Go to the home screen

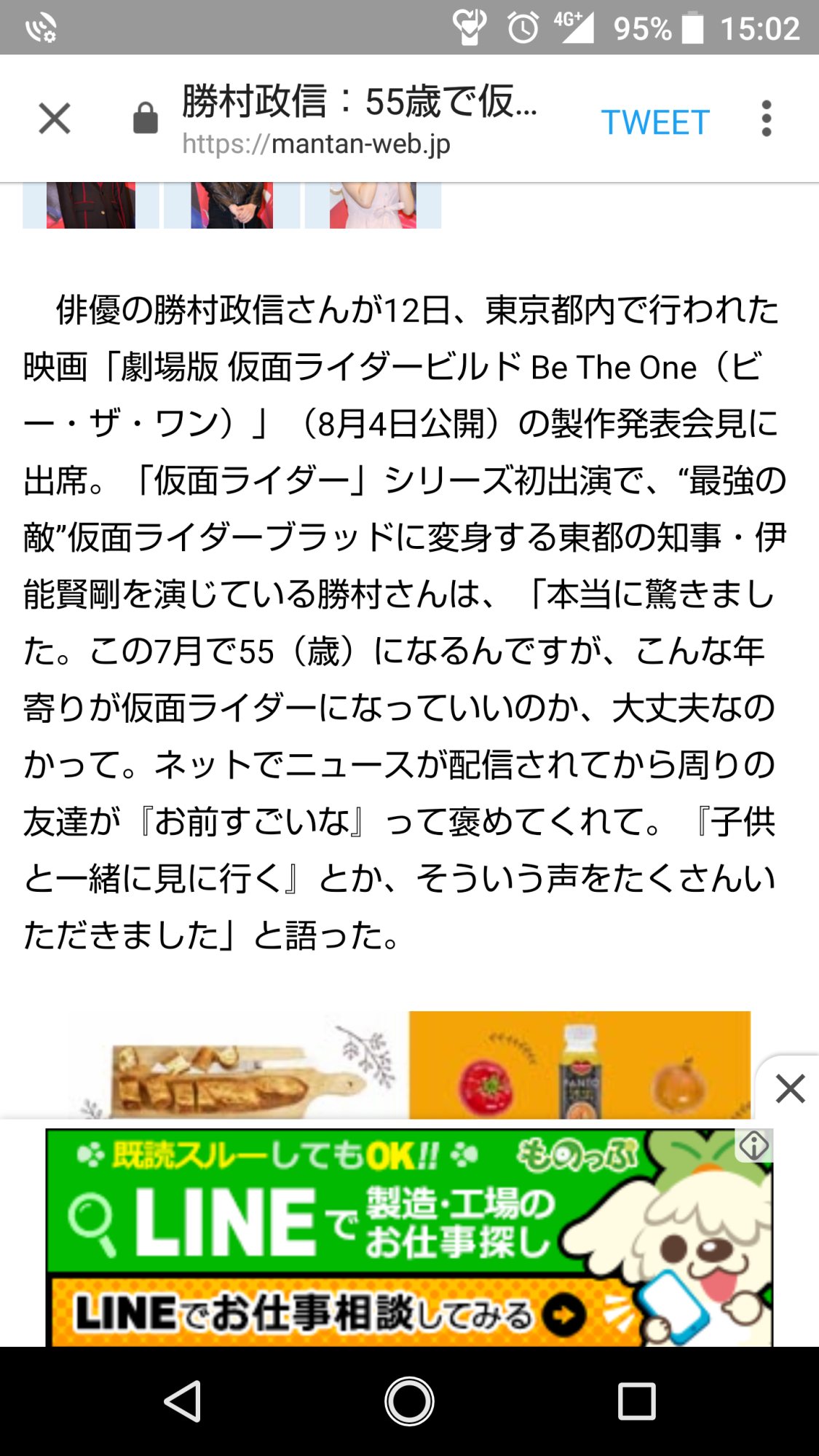(409, 1401)
